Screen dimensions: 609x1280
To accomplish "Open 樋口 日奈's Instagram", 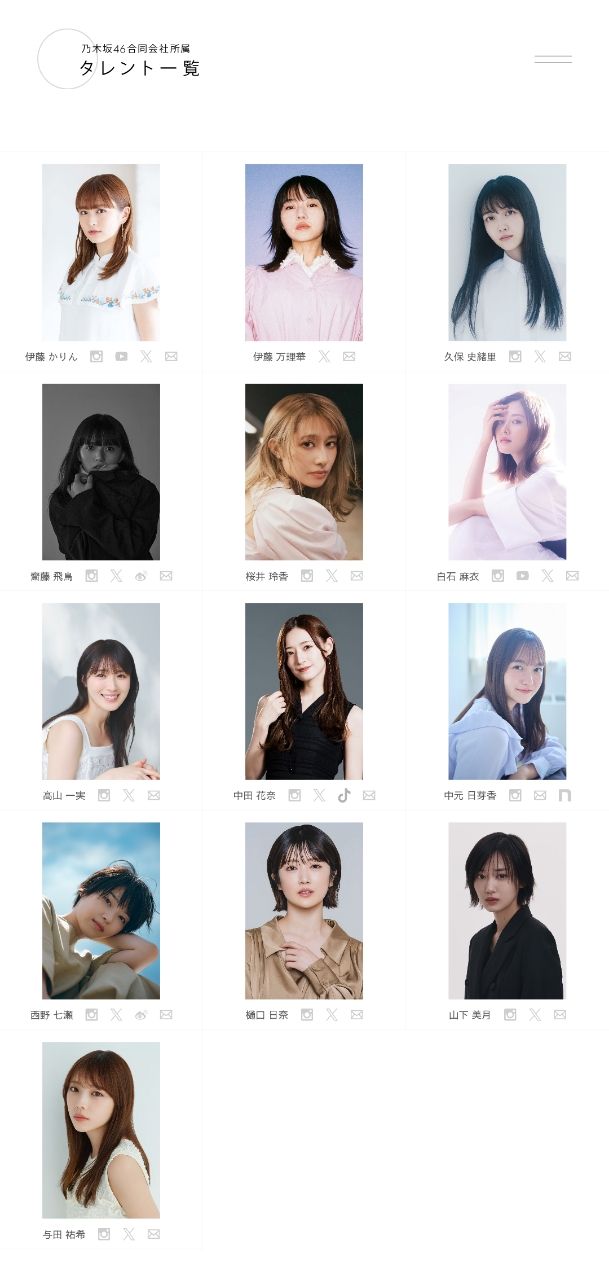I will coord(307,1015).
